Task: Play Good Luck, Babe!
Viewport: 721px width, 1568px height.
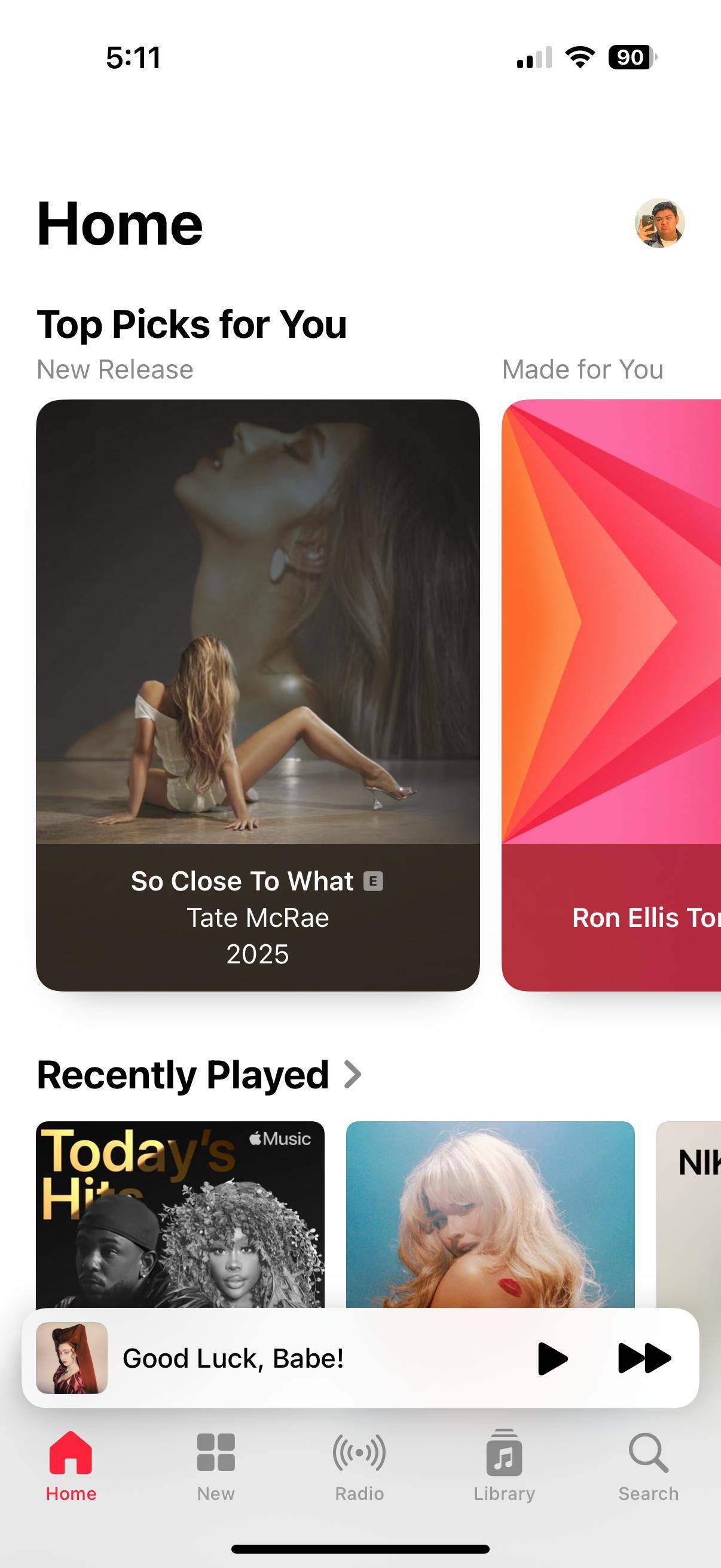Action: [552, 1358]
